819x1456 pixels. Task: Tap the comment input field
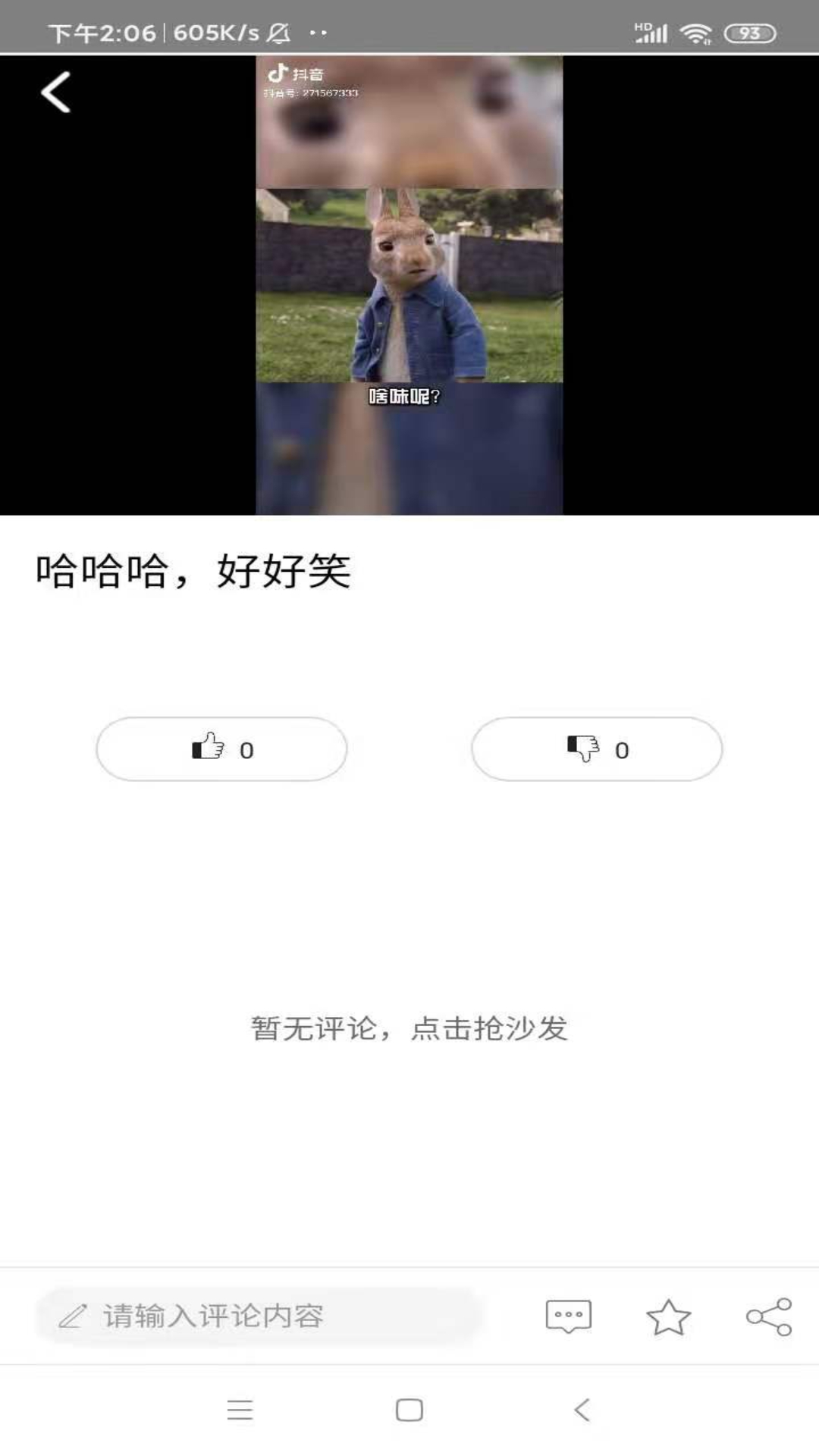[x=258, y=1316]
